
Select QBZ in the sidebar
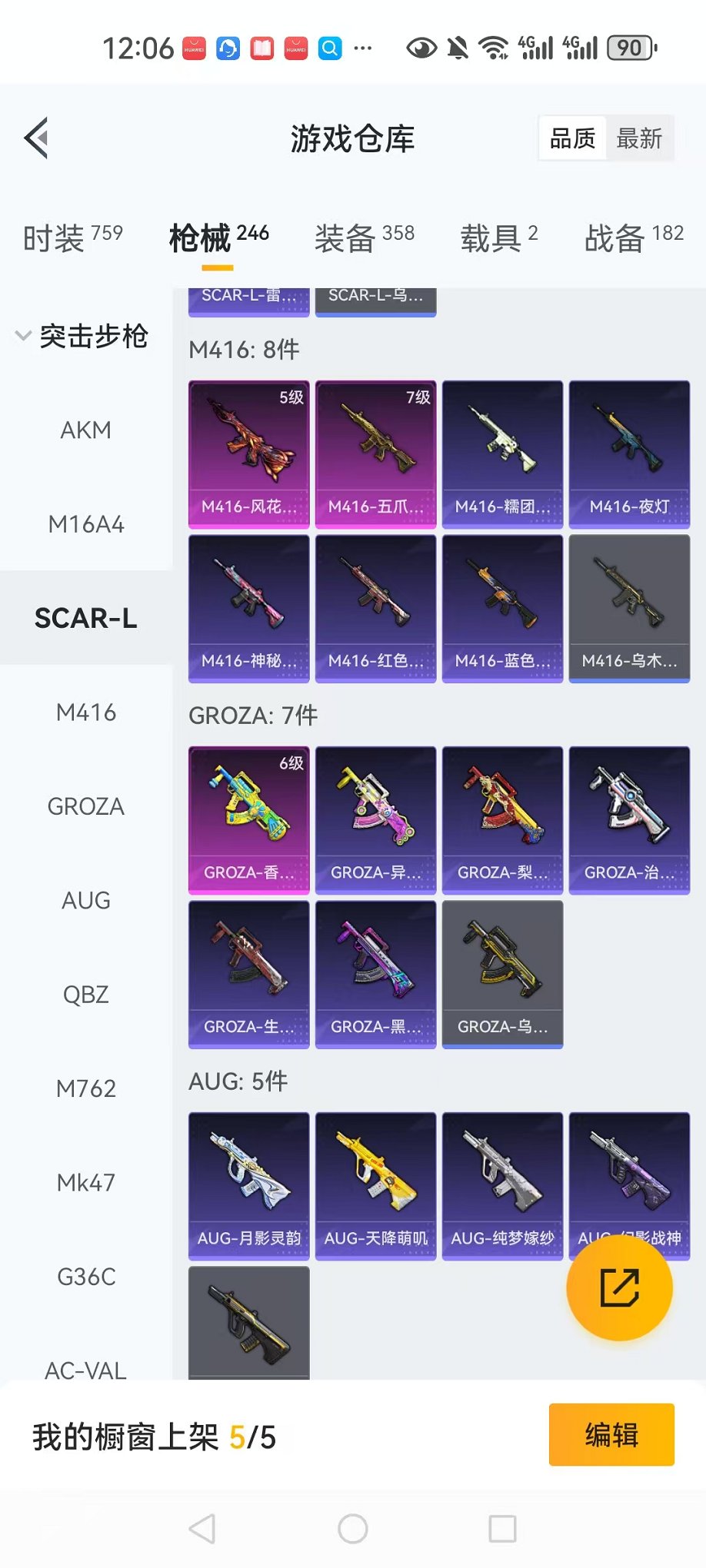click(85, 995)
